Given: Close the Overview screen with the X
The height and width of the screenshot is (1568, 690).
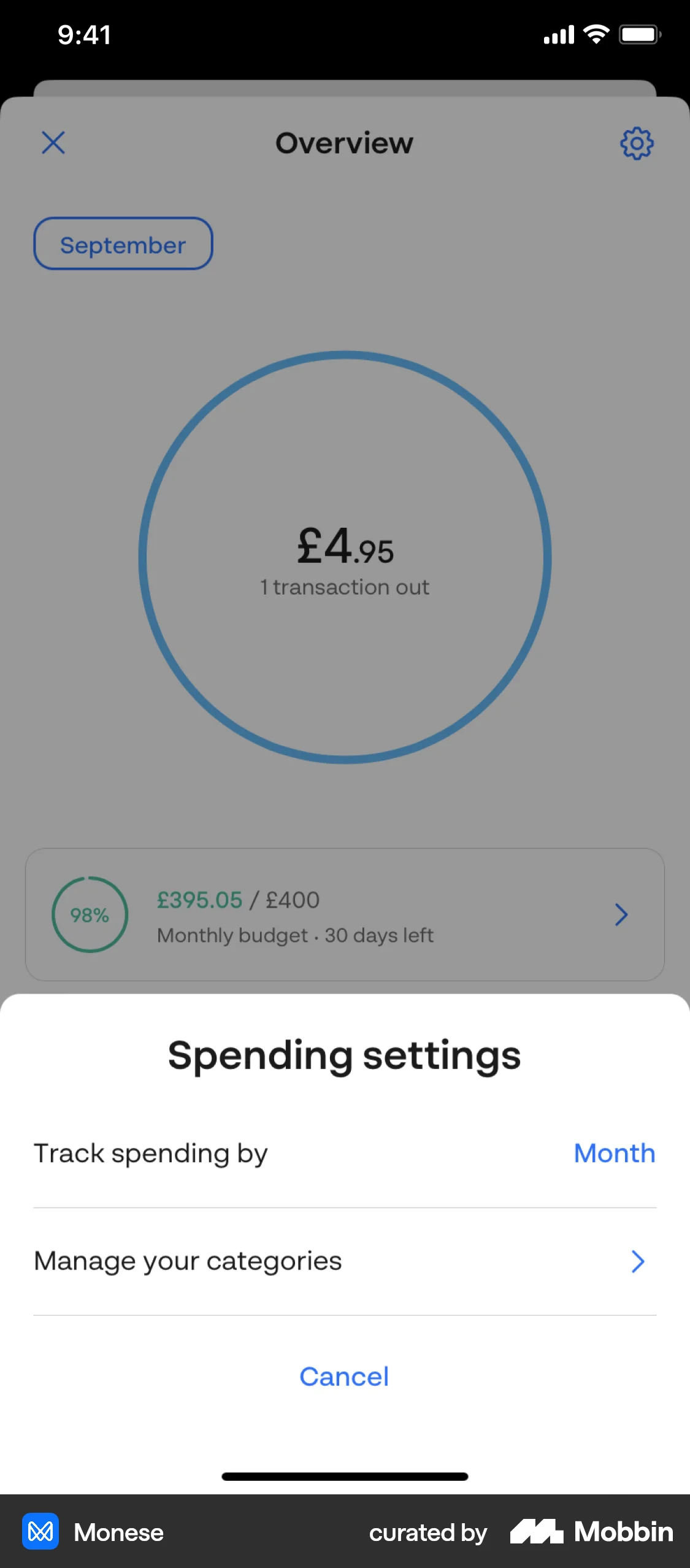Looking at the screenshot, I should [54, 143].
